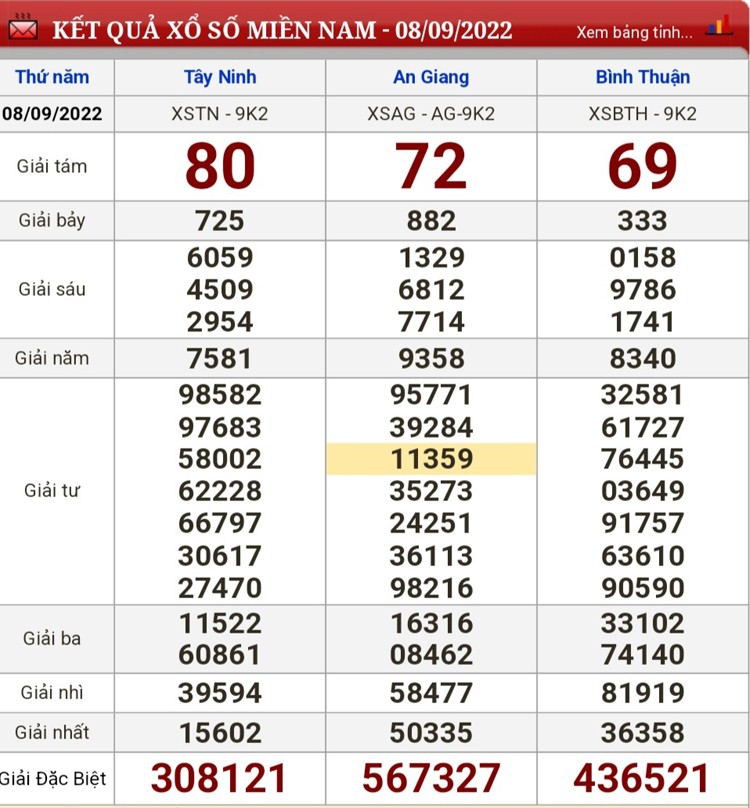Open the Bình Thuận lottery results

click(x=642, y=77)
